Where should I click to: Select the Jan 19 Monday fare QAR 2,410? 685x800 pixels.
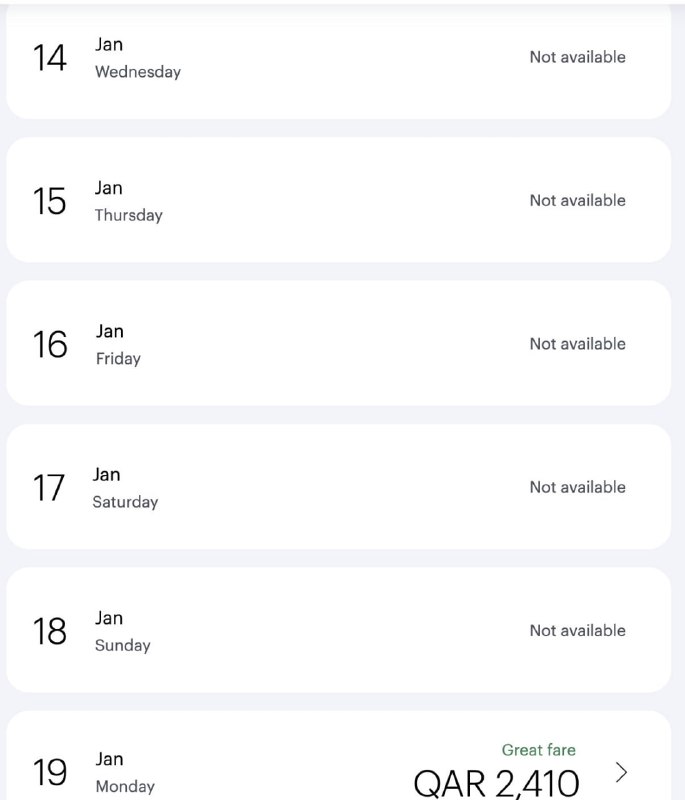coord(496,780)
